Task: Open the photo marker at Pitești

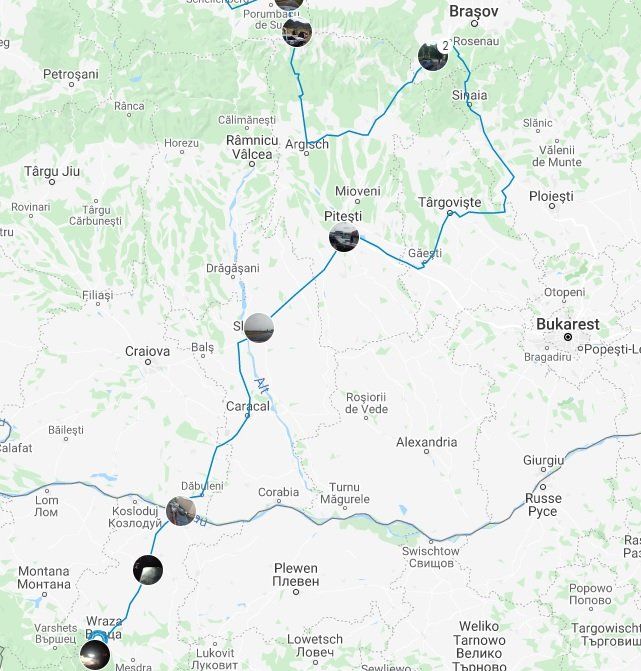Action: pos(344,238)
